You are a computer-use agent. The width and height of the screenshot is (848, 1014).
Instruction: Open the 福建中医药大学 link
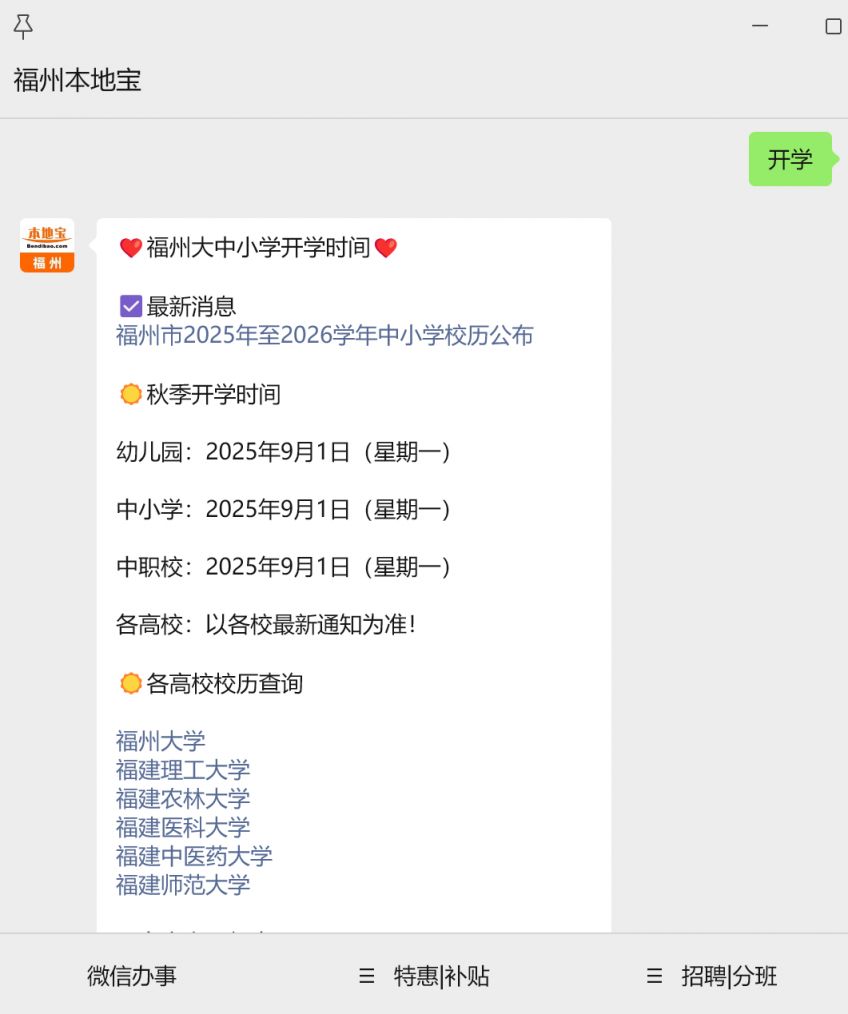194,856
